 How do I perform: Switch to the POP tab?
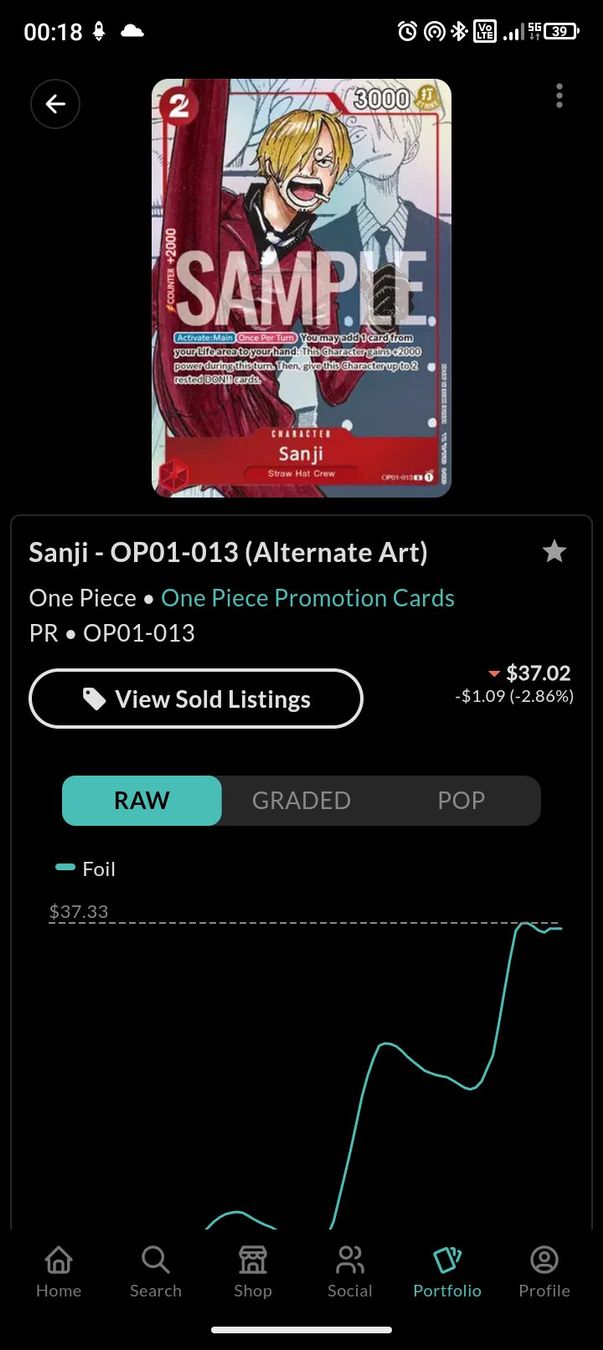tap(461, 800)
